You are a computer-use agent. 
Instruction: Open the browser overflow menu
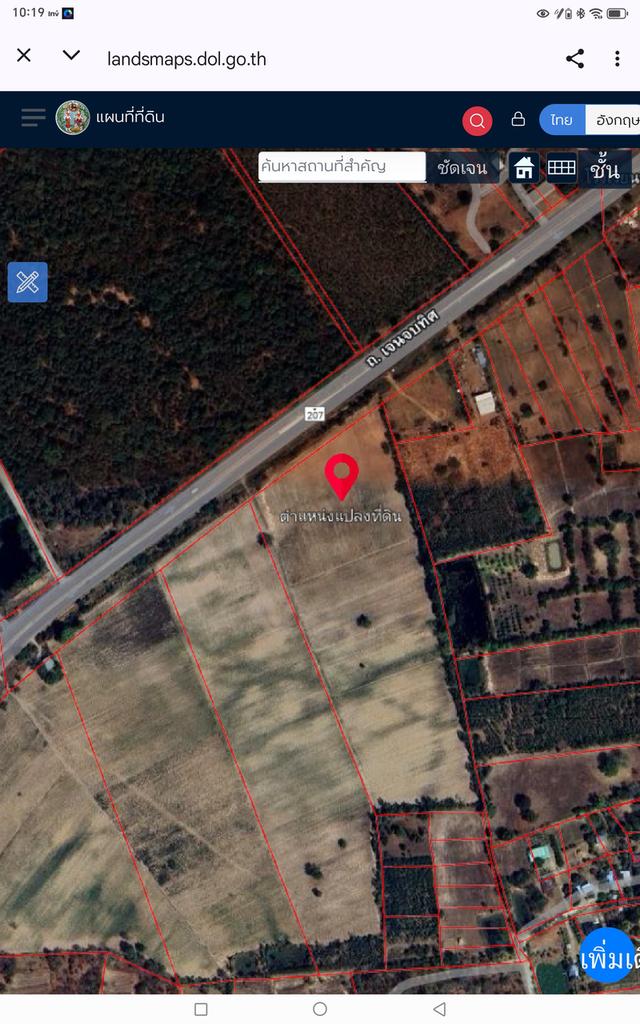point(617,59)
